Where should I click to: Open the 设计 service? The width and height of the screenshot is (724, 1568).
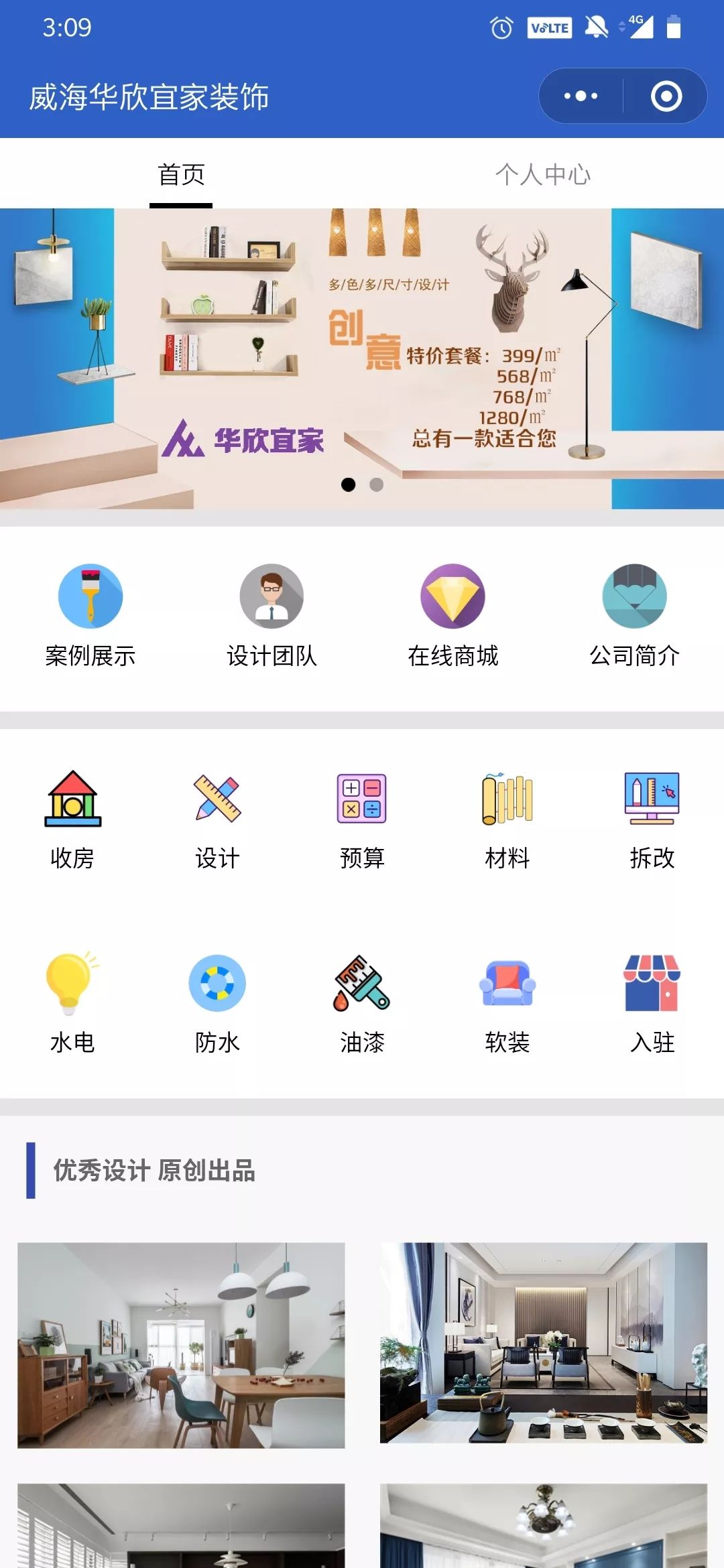click(x=217, y=819)
